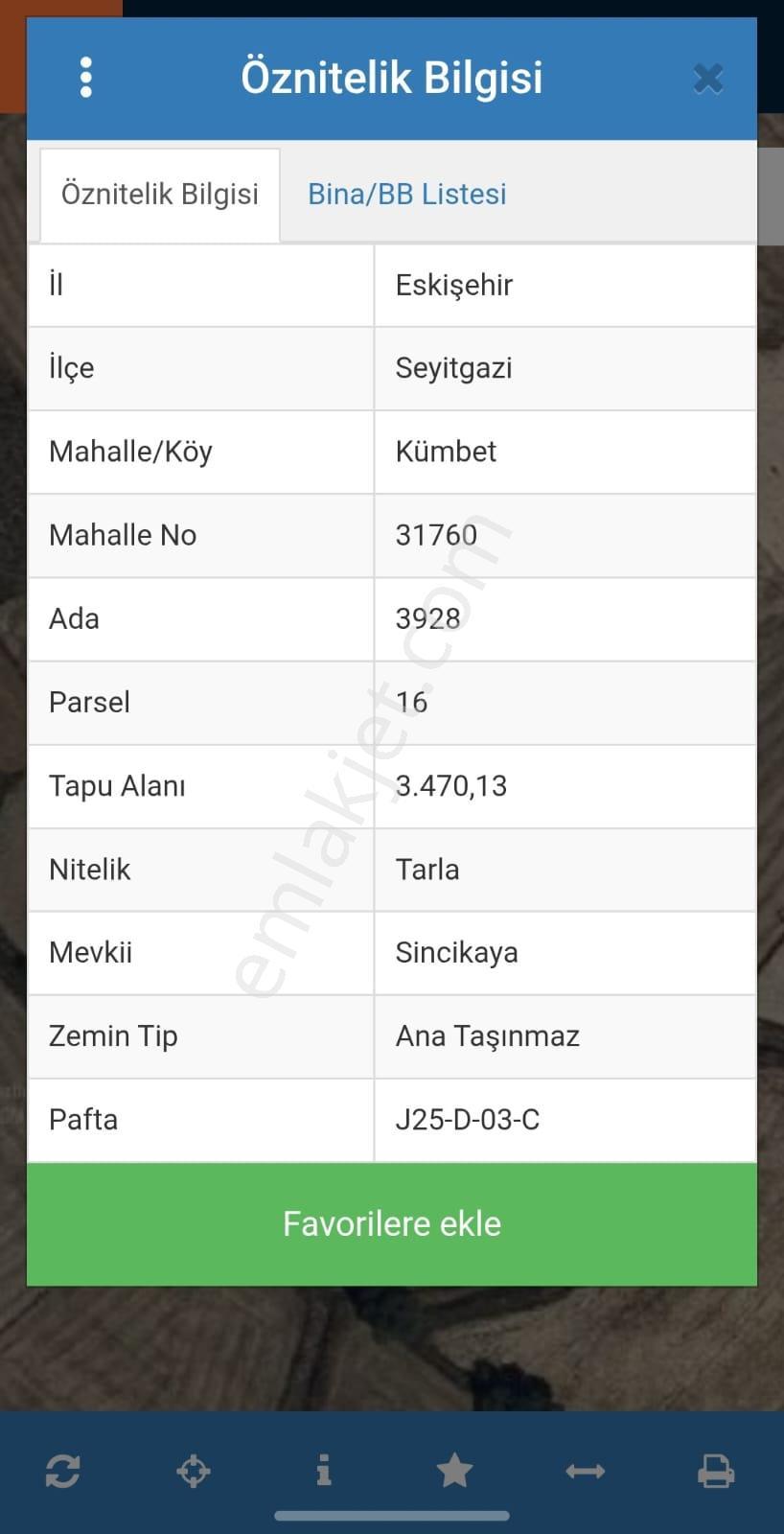
Task: Tap the print icon
Action: pos(715,1471)
